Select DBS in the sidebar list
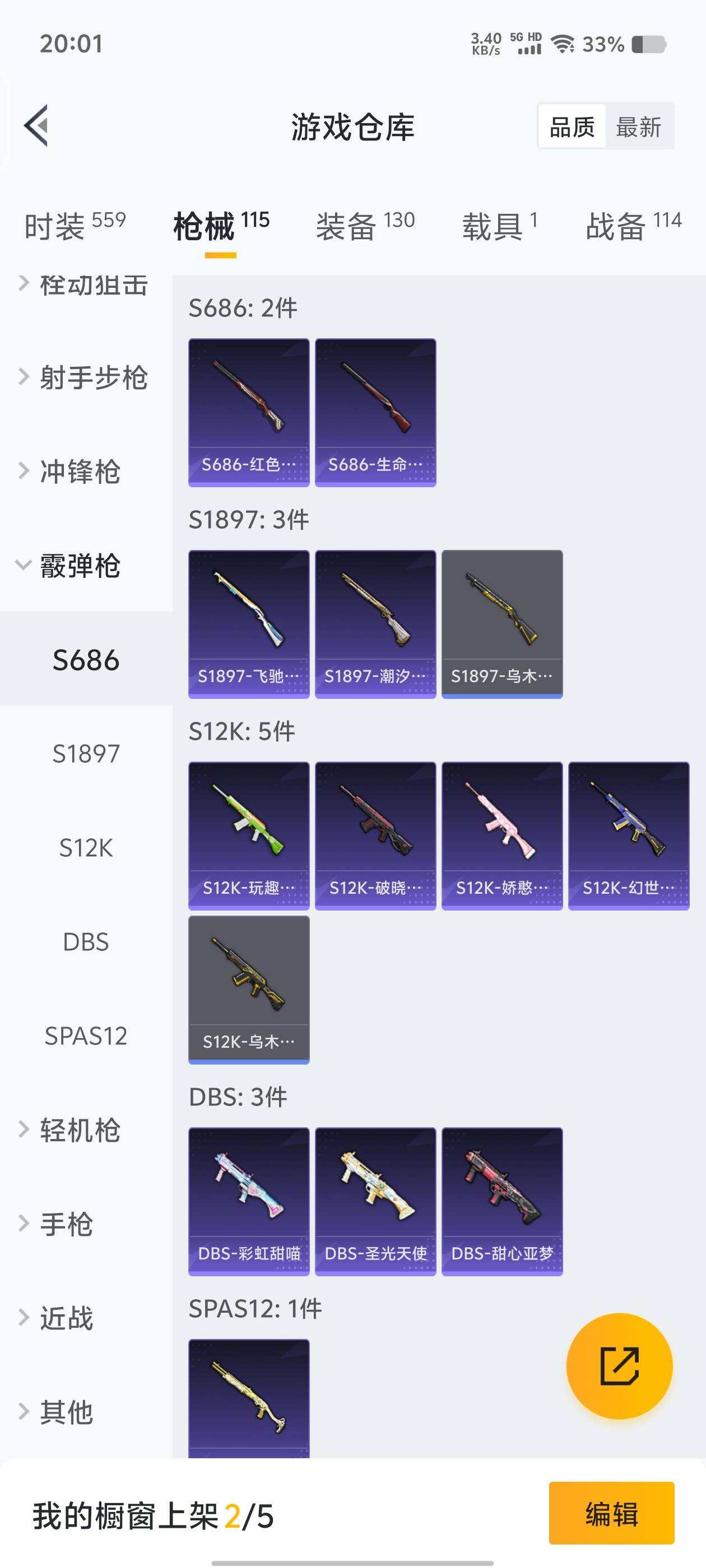The image size is (706, 1568). point(85,941)
